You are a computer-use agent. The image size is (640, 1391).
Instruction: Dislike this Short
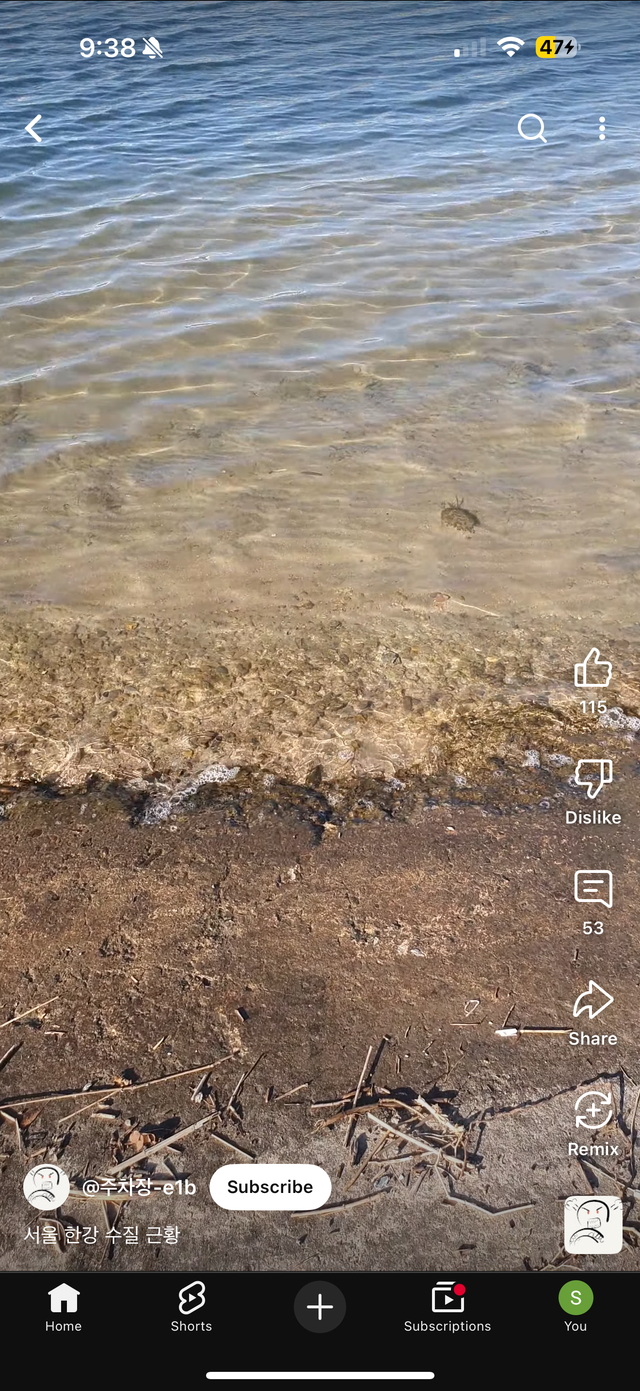[593, 779]
